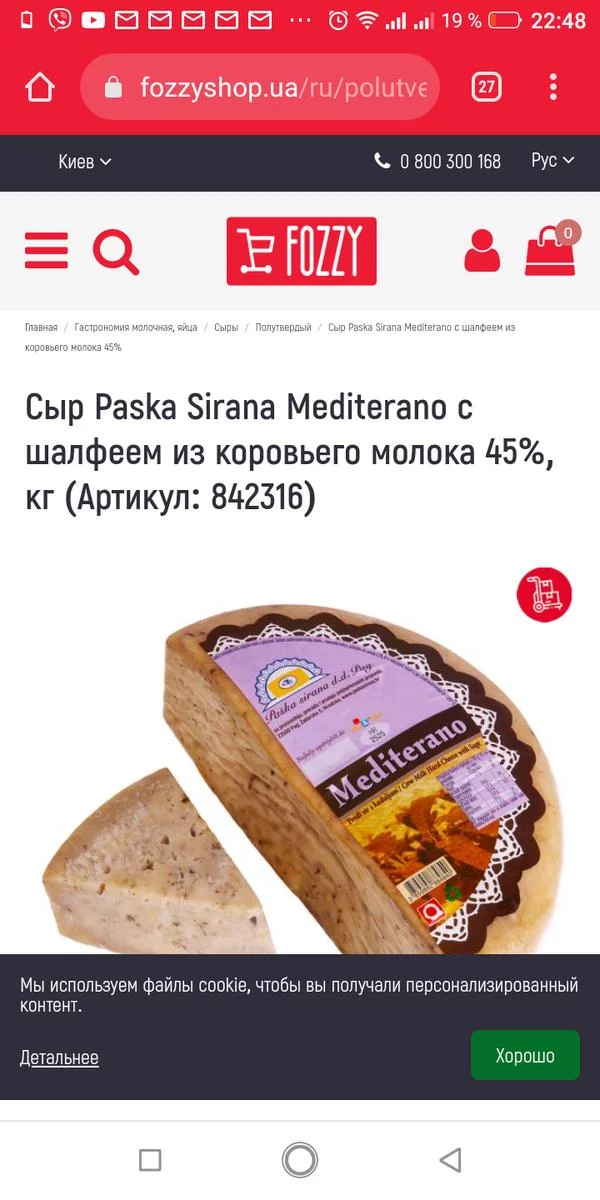
Task: Tap the red delivery badge on the product
Action: point(544,595)
